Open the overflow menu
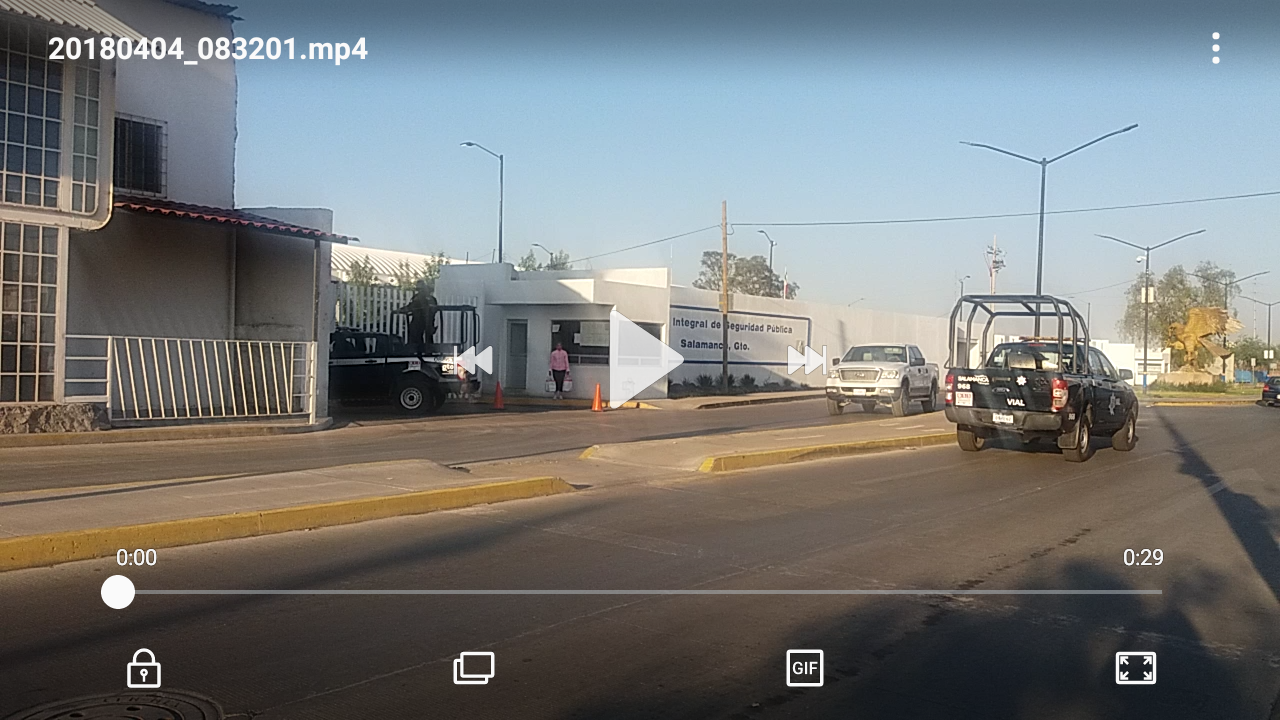 (1215, 48)
